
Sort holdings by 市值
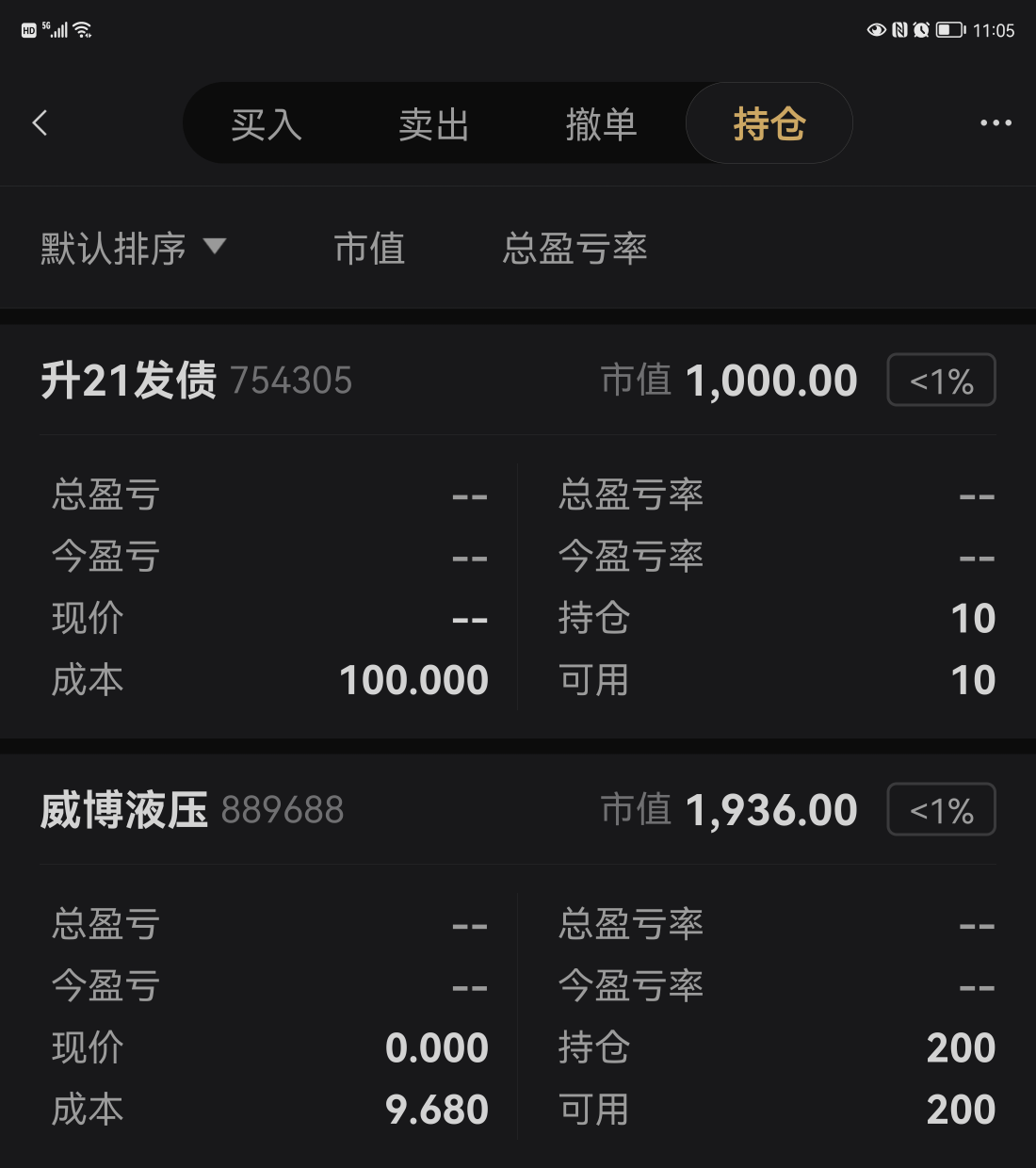[x=369, y=249]
